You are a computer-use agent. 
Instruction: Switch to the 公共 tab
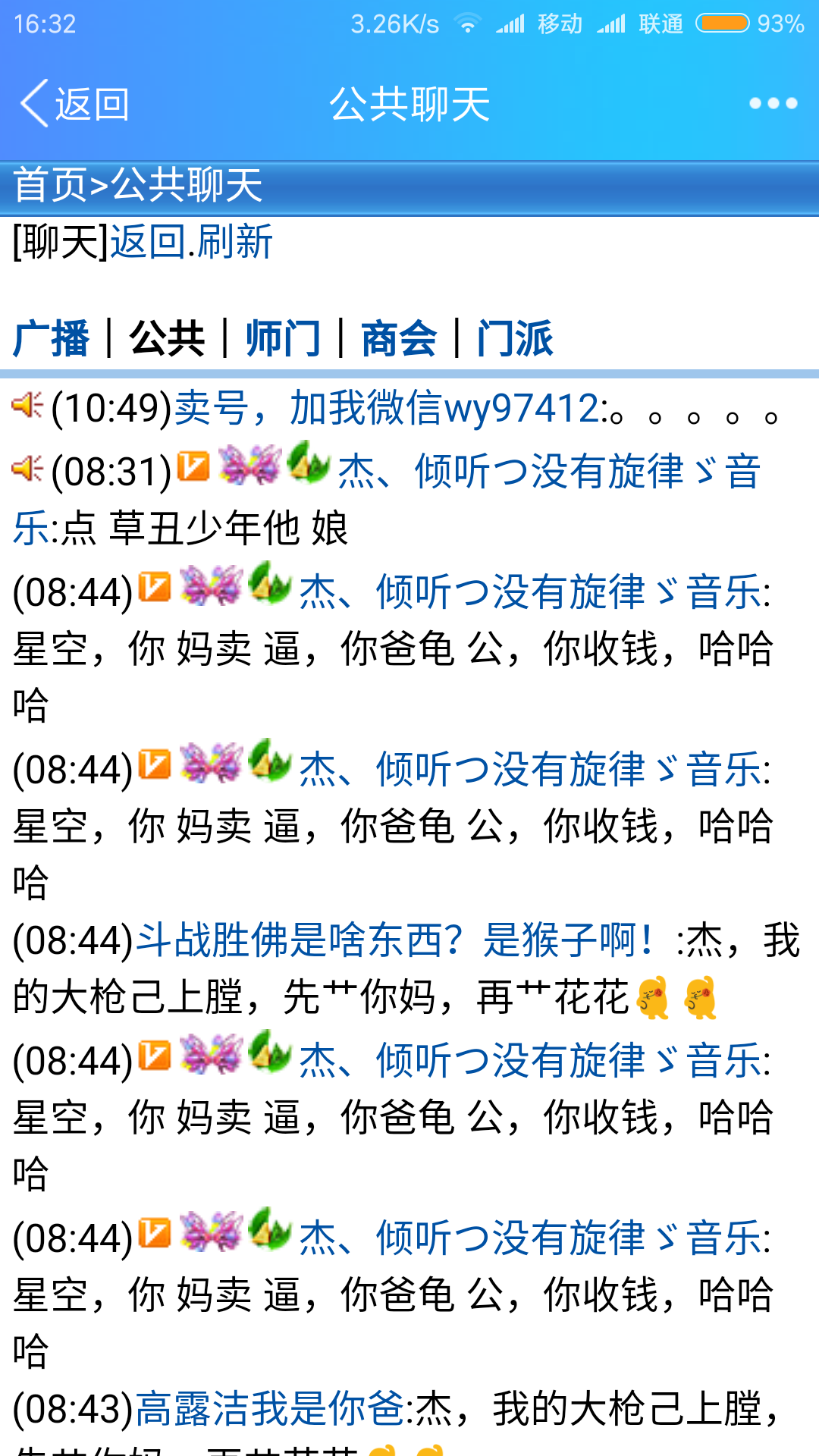point(168,338)
